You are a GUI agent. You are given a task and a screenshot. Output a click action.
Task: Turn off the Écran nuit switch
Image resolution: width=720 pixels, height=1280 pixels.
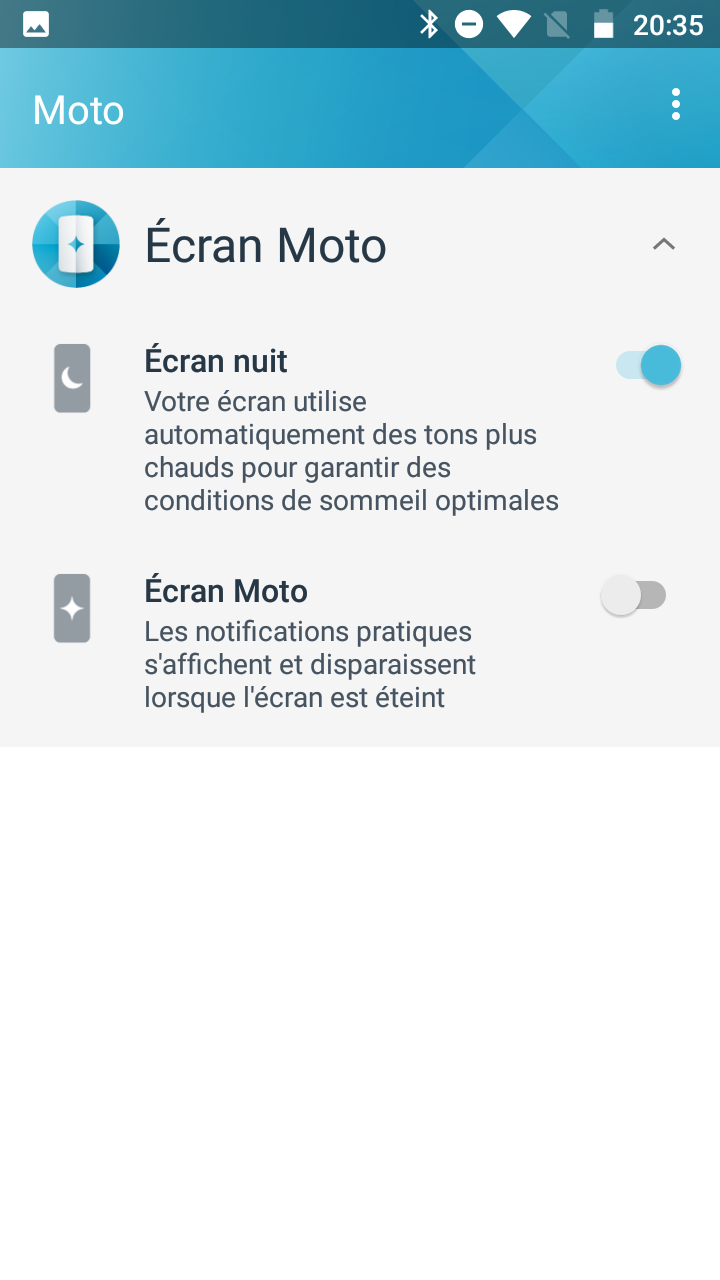click(x=649, y=366)
